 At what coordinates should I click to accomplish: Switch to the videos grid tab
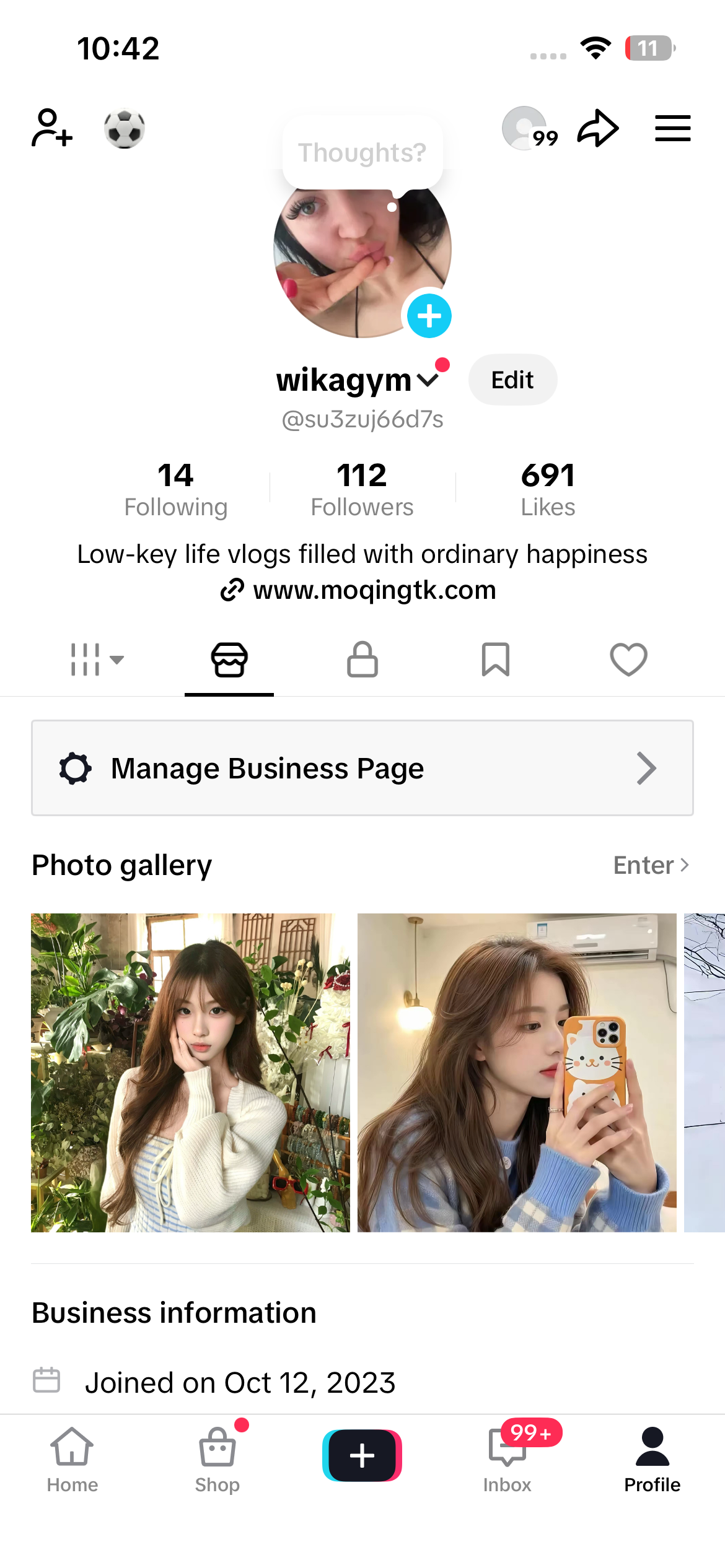tap(97, 659)
